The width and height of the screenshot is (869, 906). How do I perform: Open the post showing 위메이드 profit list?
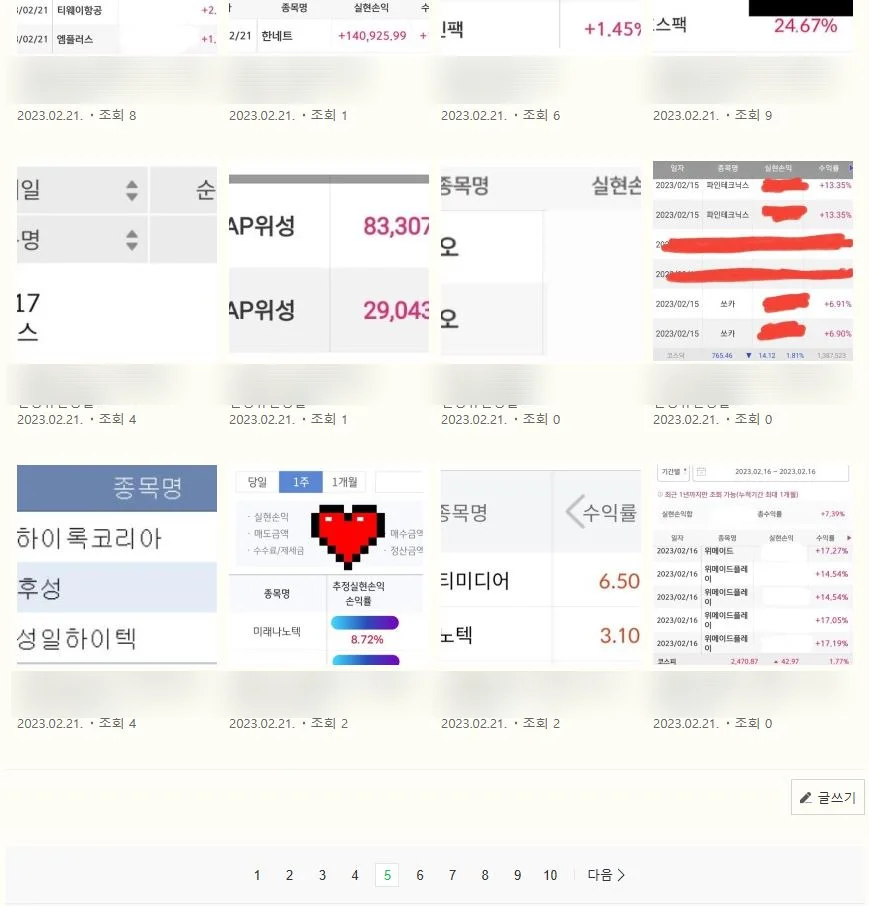point(752,564)
